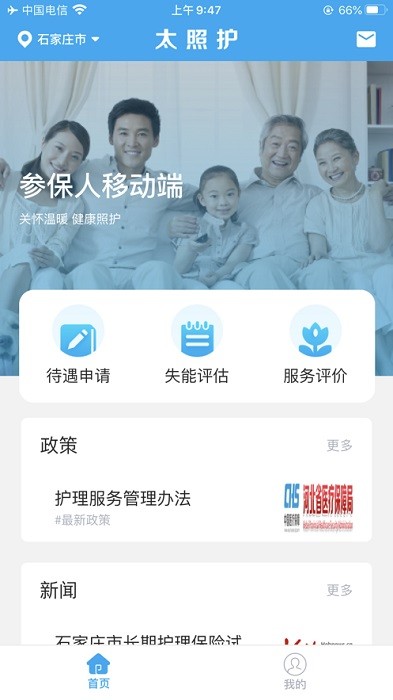The height and width of the screenshot is (700, 393).
Task: Switch to the 我的 tab
Action: (295, 671)
